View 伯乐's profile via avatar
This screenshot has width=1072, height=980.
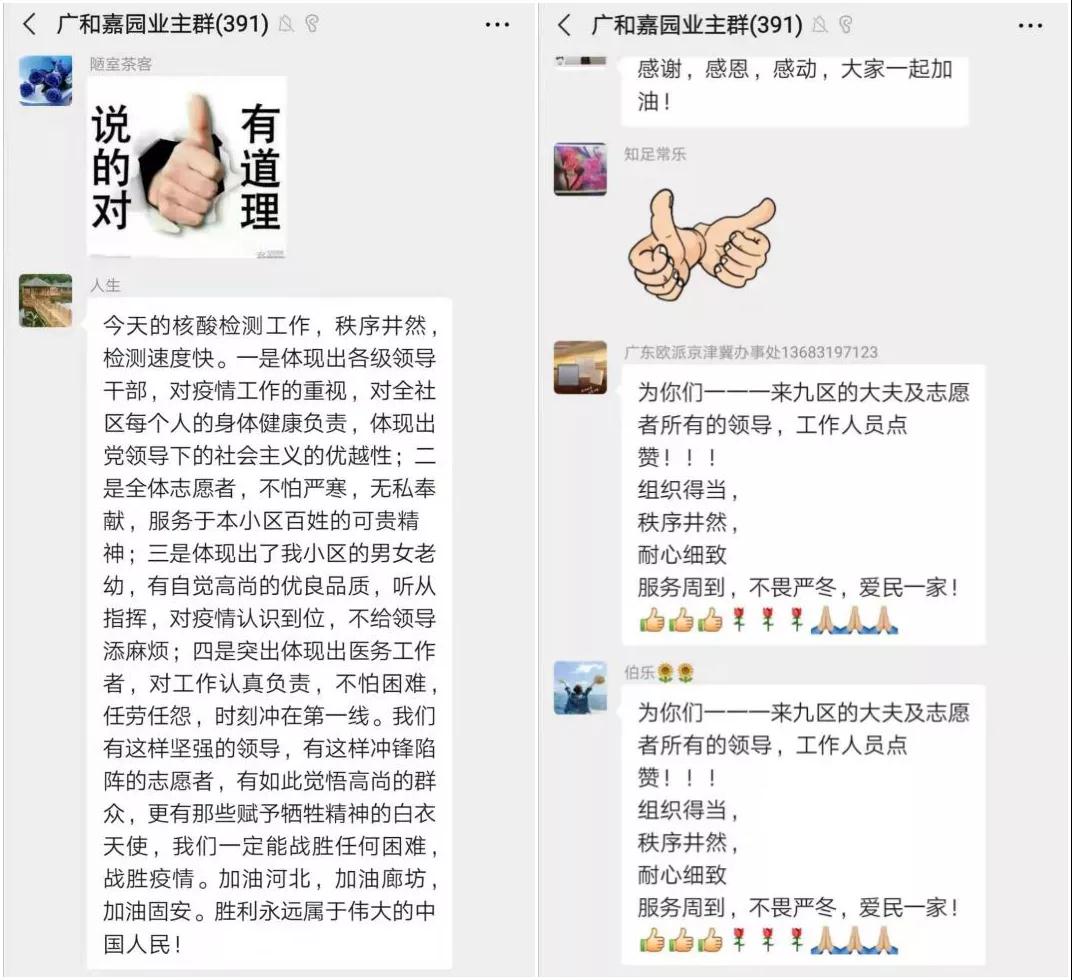(x=580, y=687)
